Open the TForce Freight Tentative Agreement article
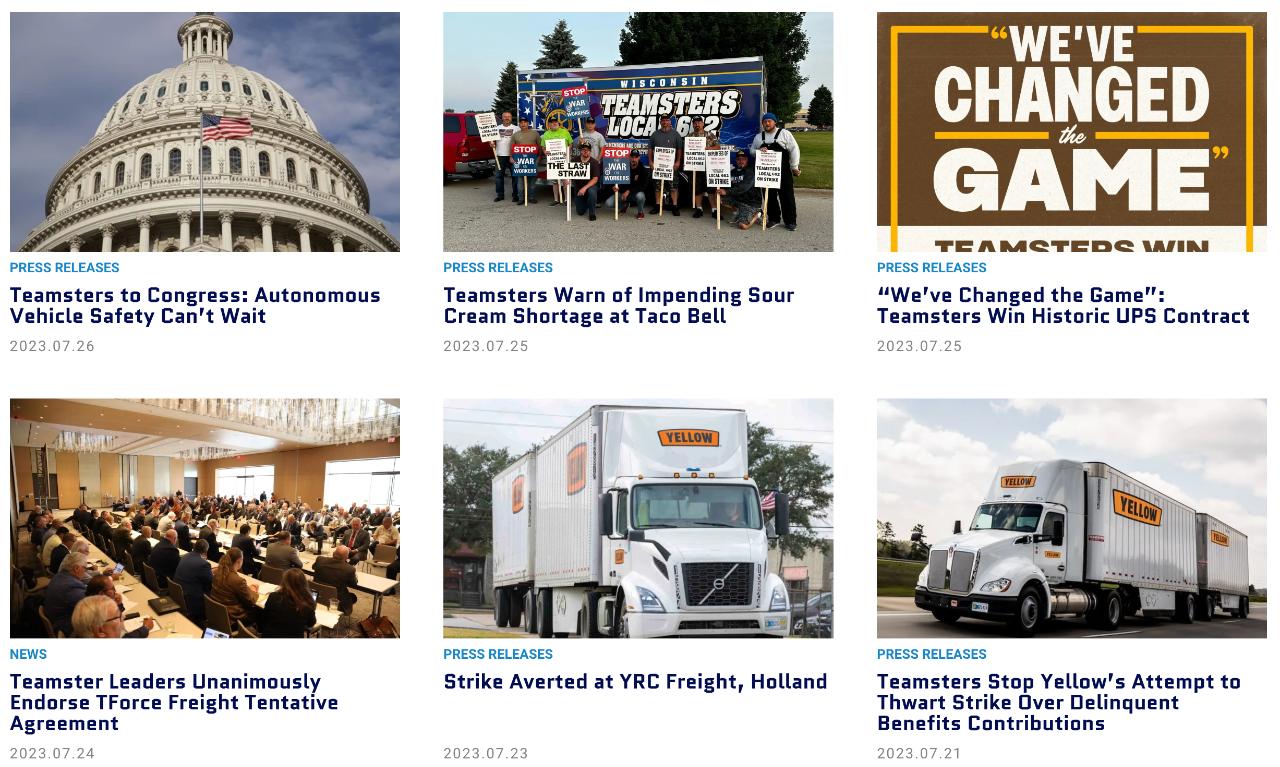1280x767 pixels. tap(174, 702)
